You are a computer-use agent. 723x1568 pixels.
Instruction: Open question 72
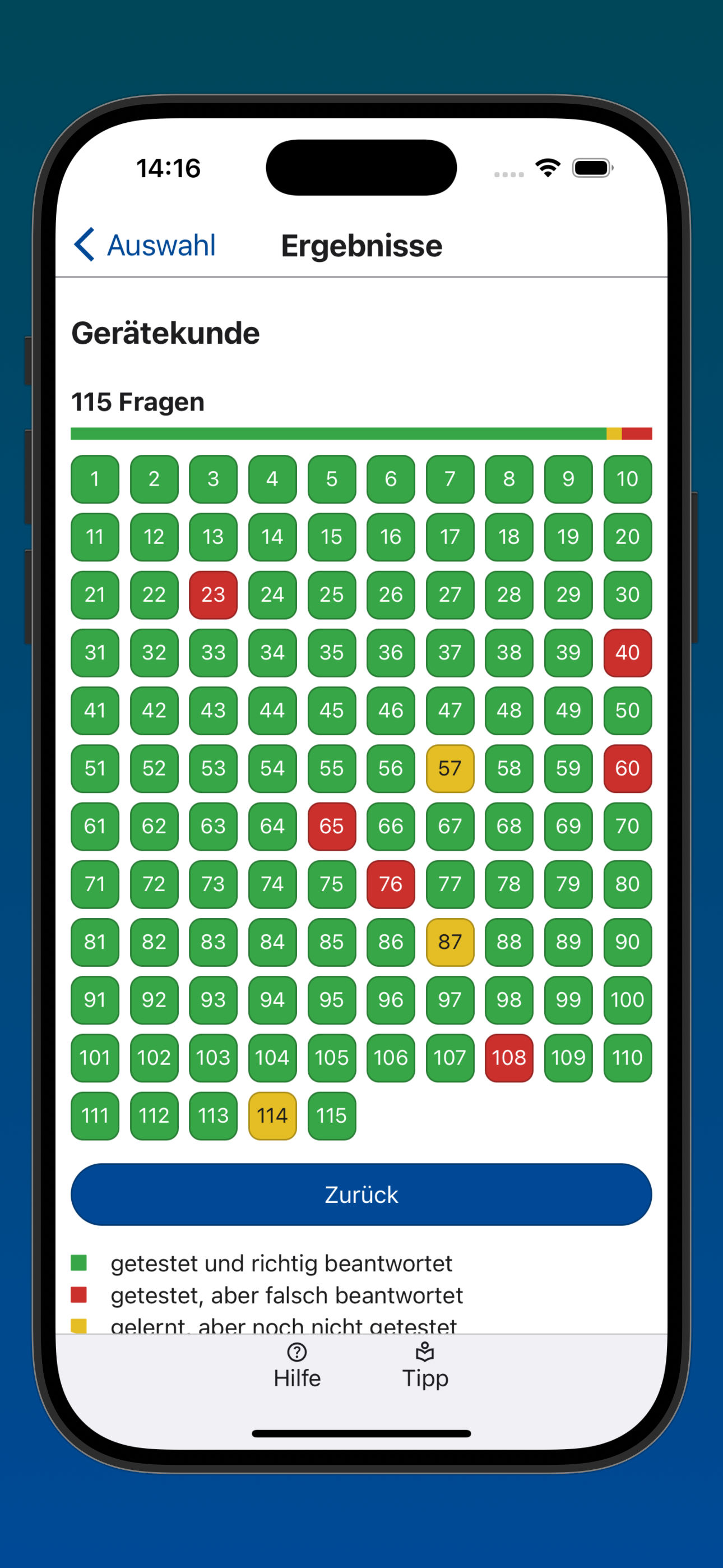coord(154,884)
